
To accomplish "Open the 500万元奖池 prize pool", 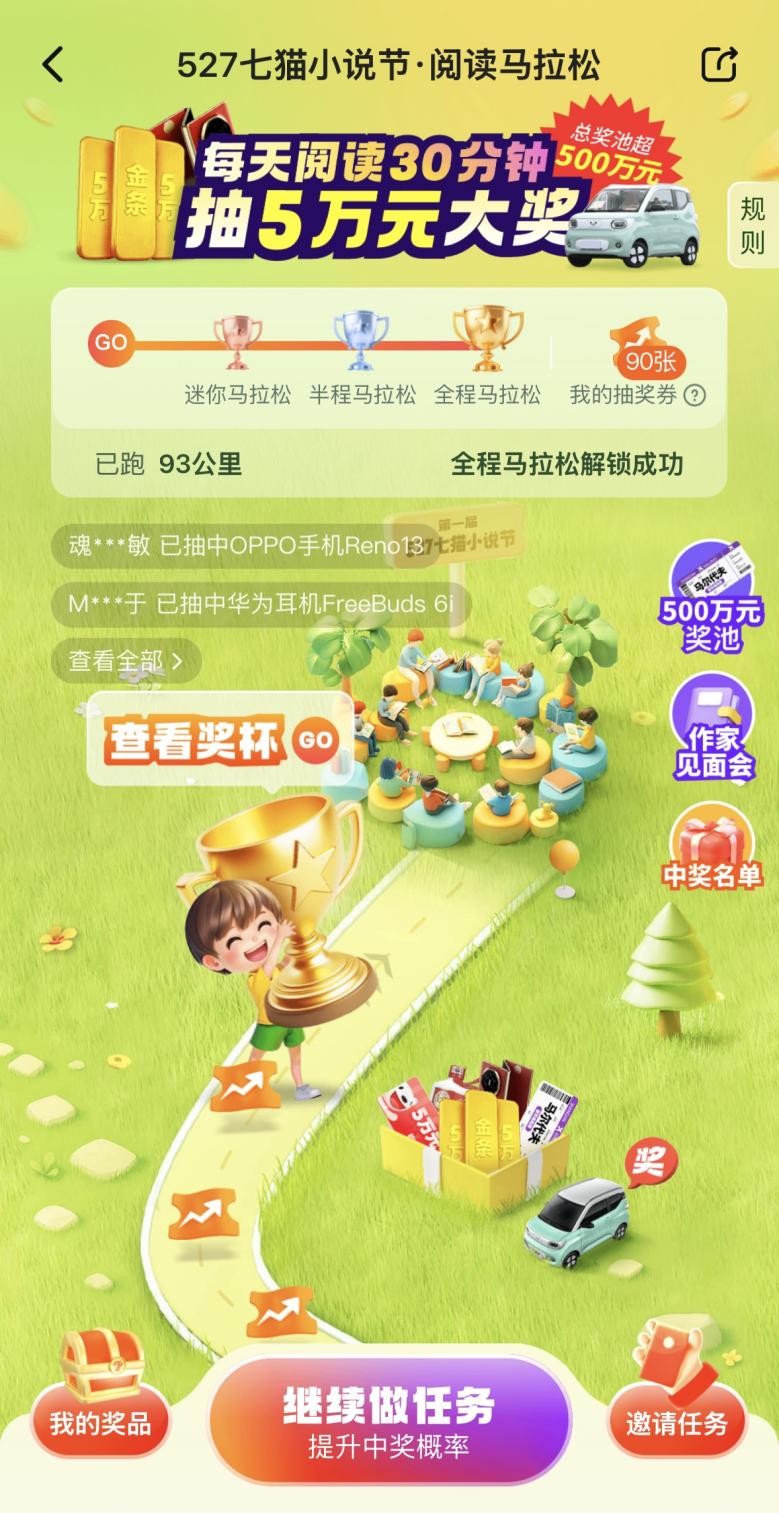I will [711, 598].
